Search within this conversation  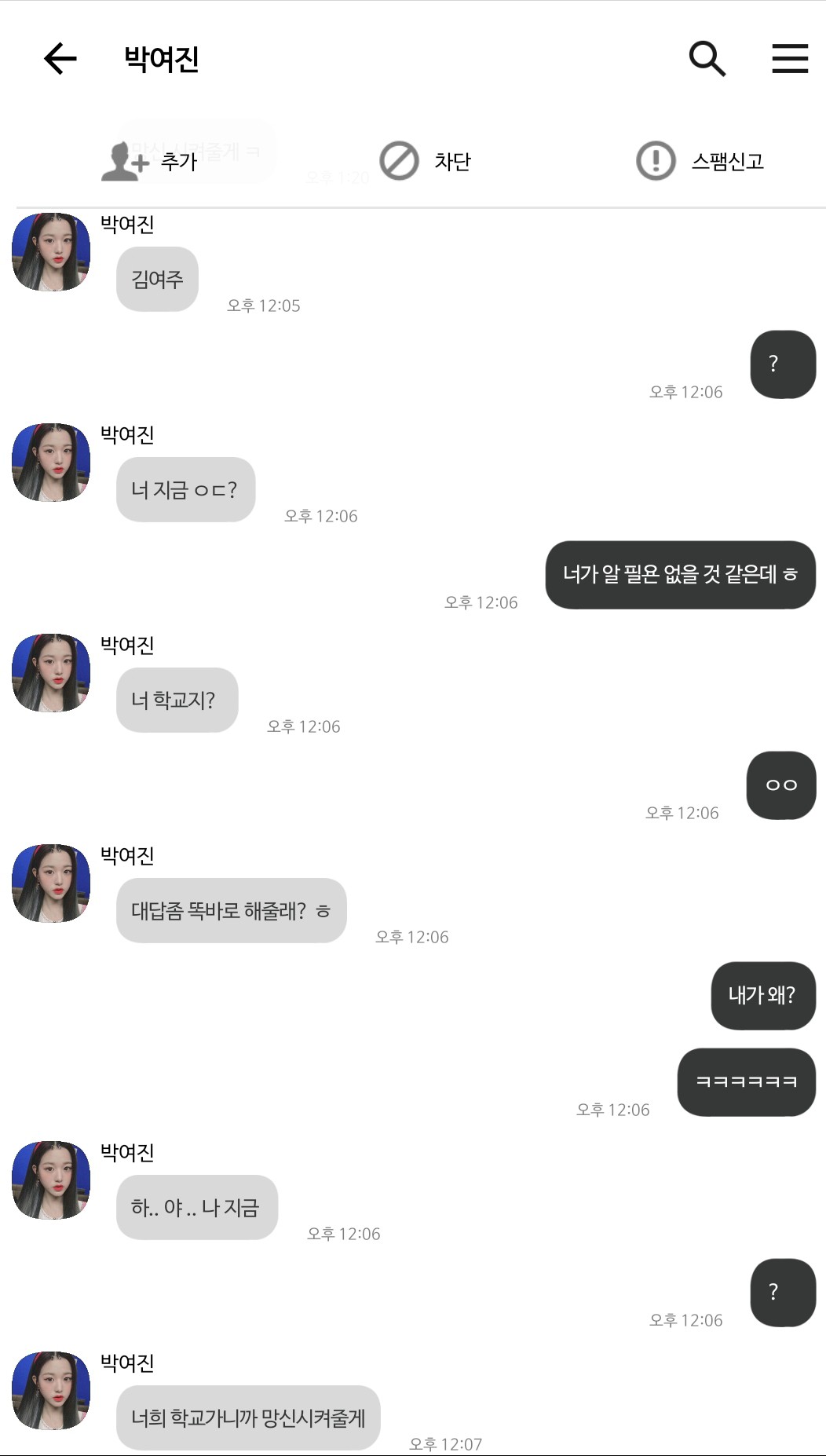(x=707, y=59)
